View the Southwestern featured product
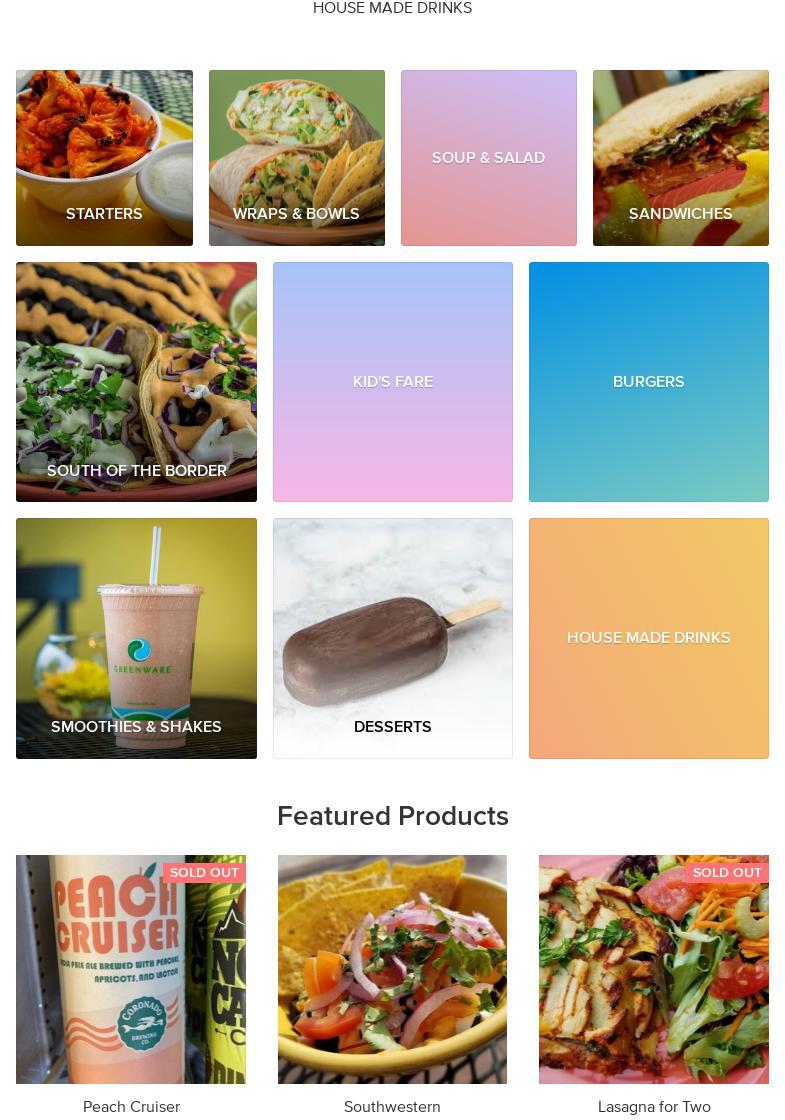Image resolution: width=785 pixels, height=1120 pixels. tap(392, 969)
